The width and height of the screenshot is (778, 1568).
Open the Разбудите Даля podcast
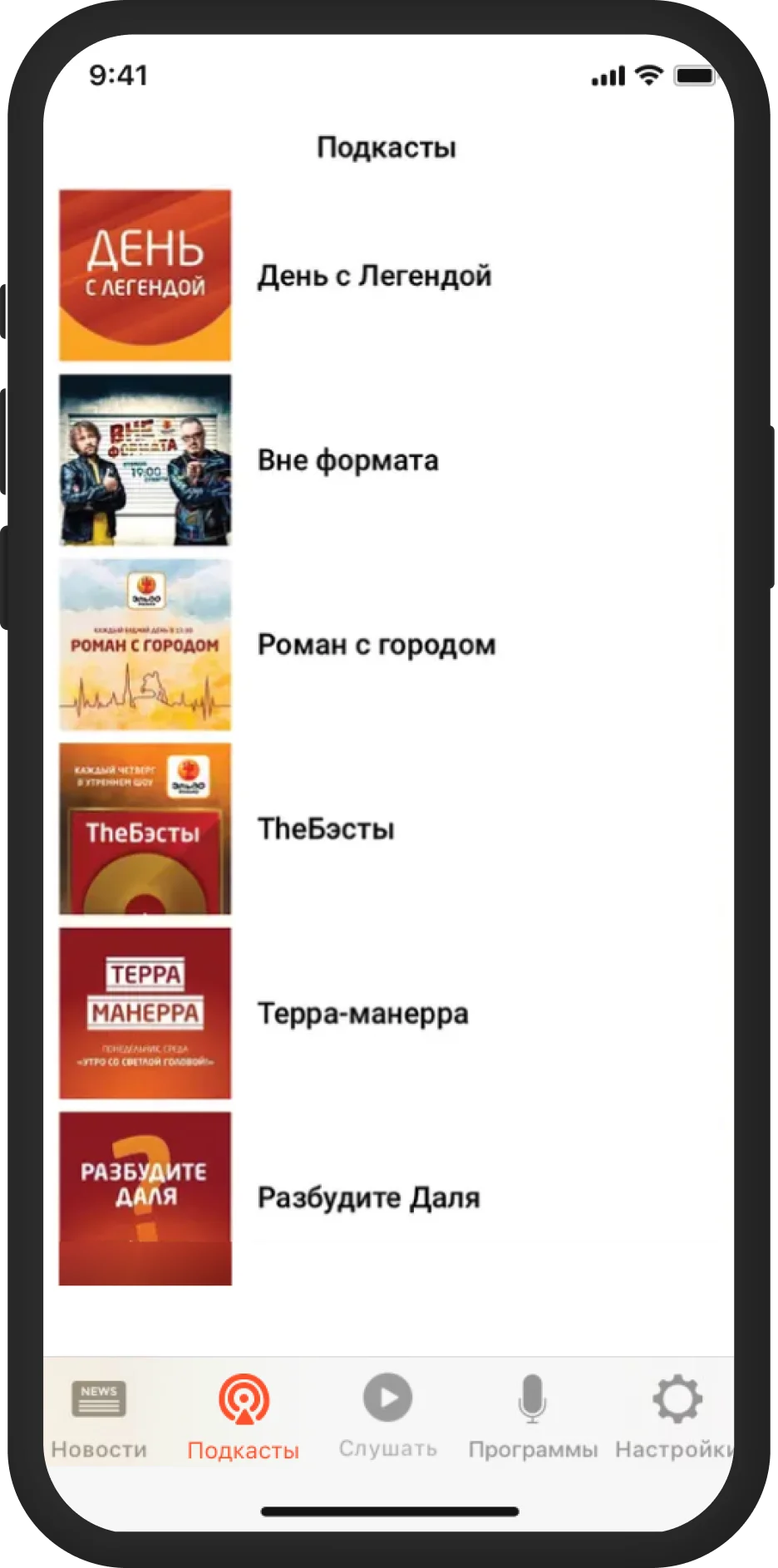pyautogui.click(x=368, y=1198)
